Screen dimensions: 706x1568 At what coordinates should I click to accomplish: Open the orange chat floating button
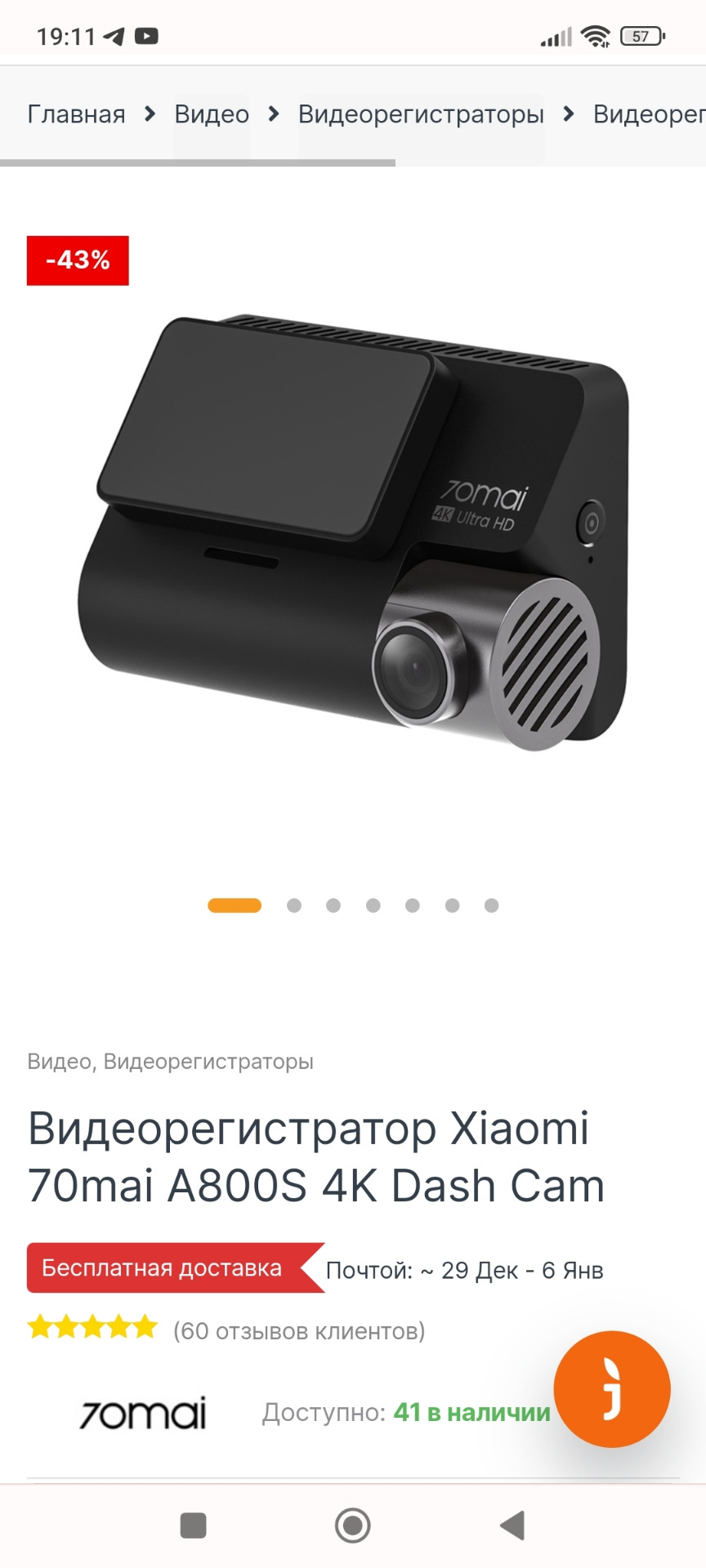pos(612,1389)
